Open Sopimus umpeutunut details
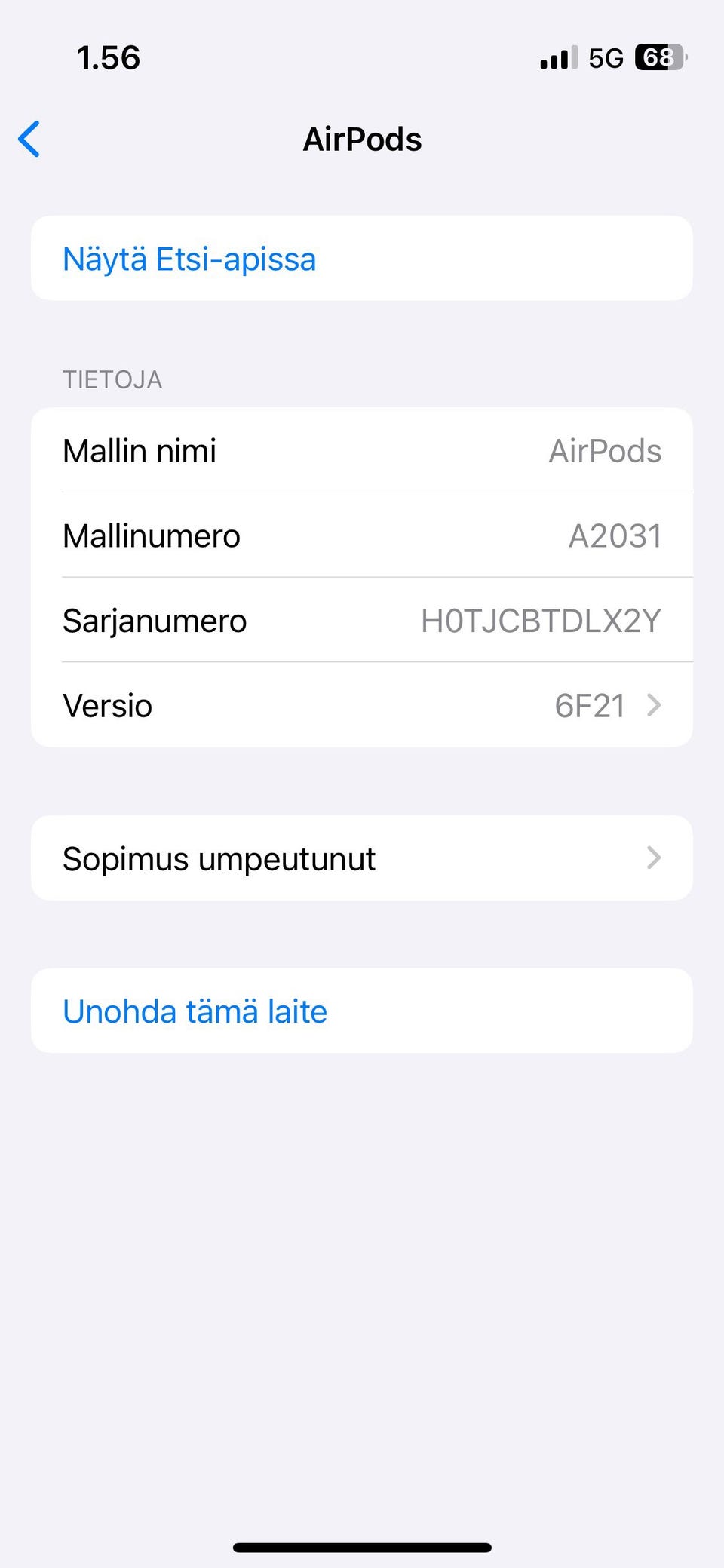 tap(362, 858)
